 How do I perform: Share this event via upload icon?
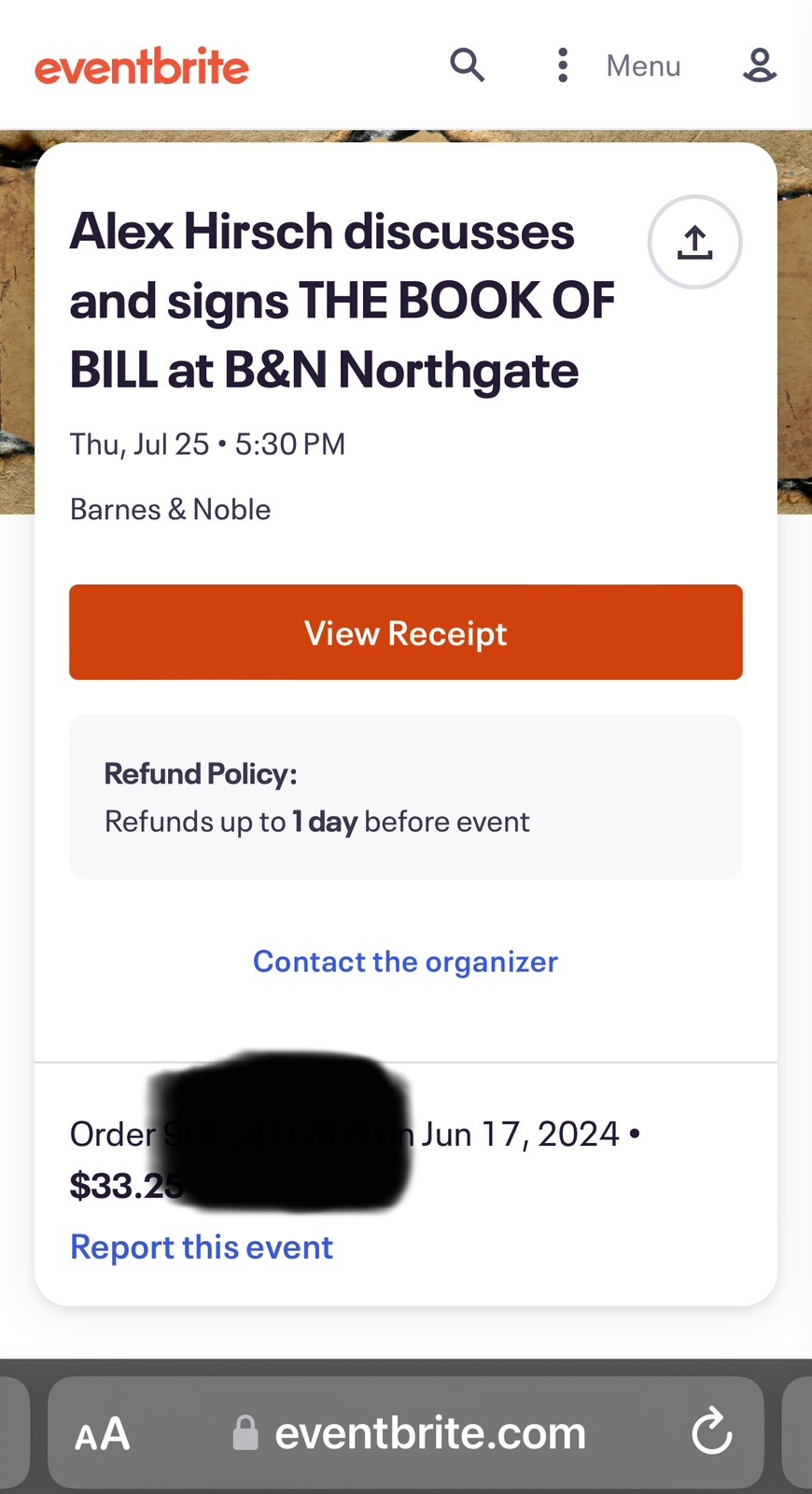click(695, 242)
